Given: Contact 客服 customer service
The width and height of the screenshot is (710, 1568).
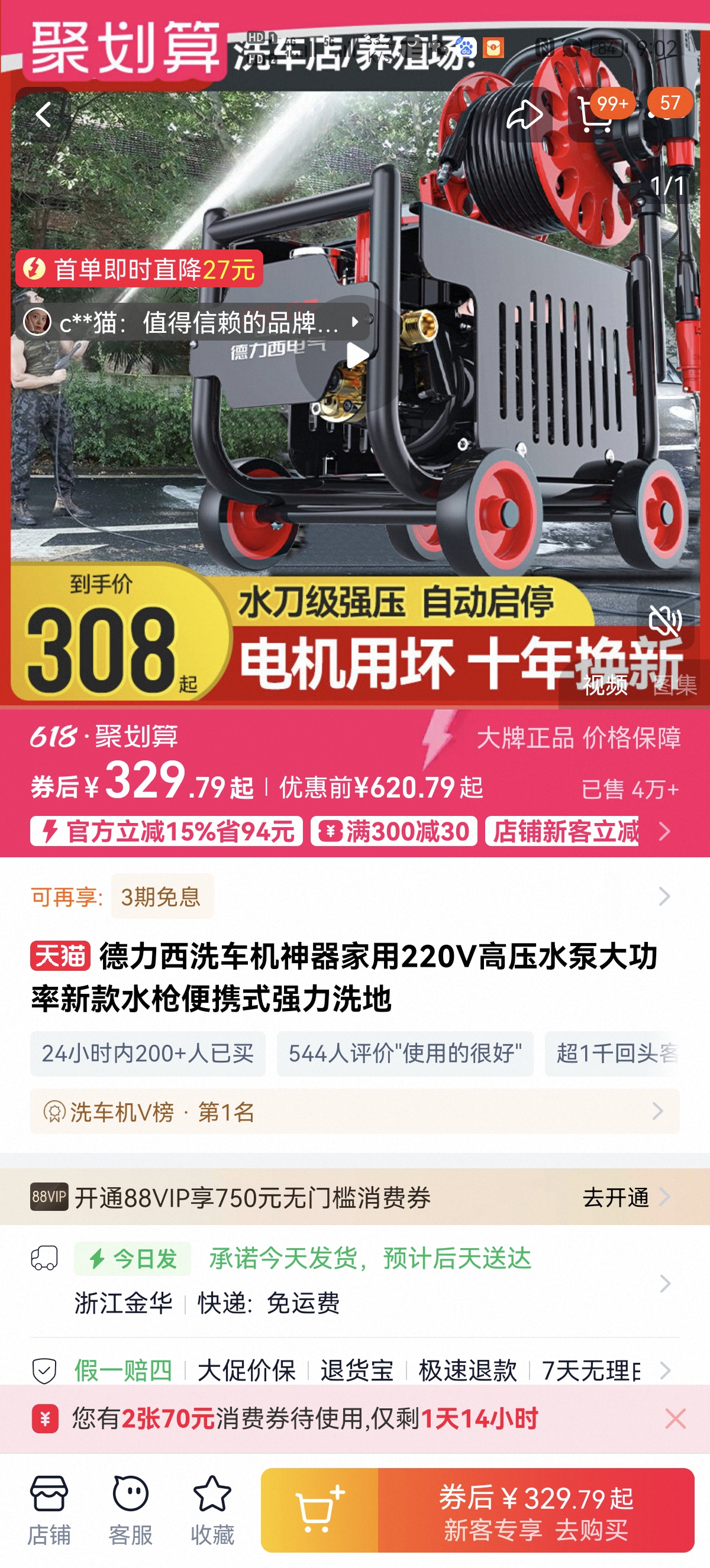Looking at the screenshot, I should pos(130,1509).
